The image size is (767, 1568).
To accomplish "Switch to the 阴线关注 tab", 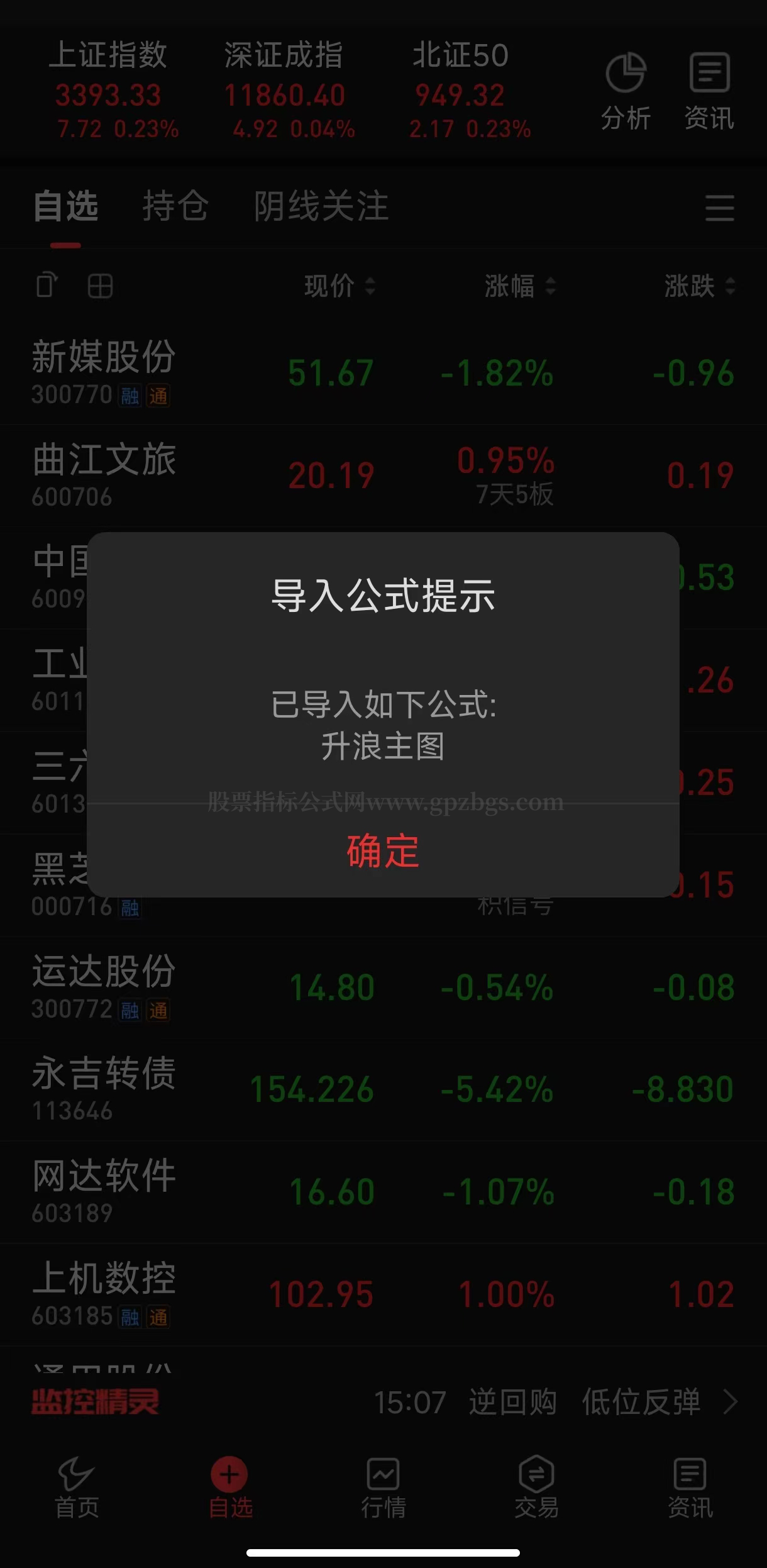I will [x=321, y=206].
